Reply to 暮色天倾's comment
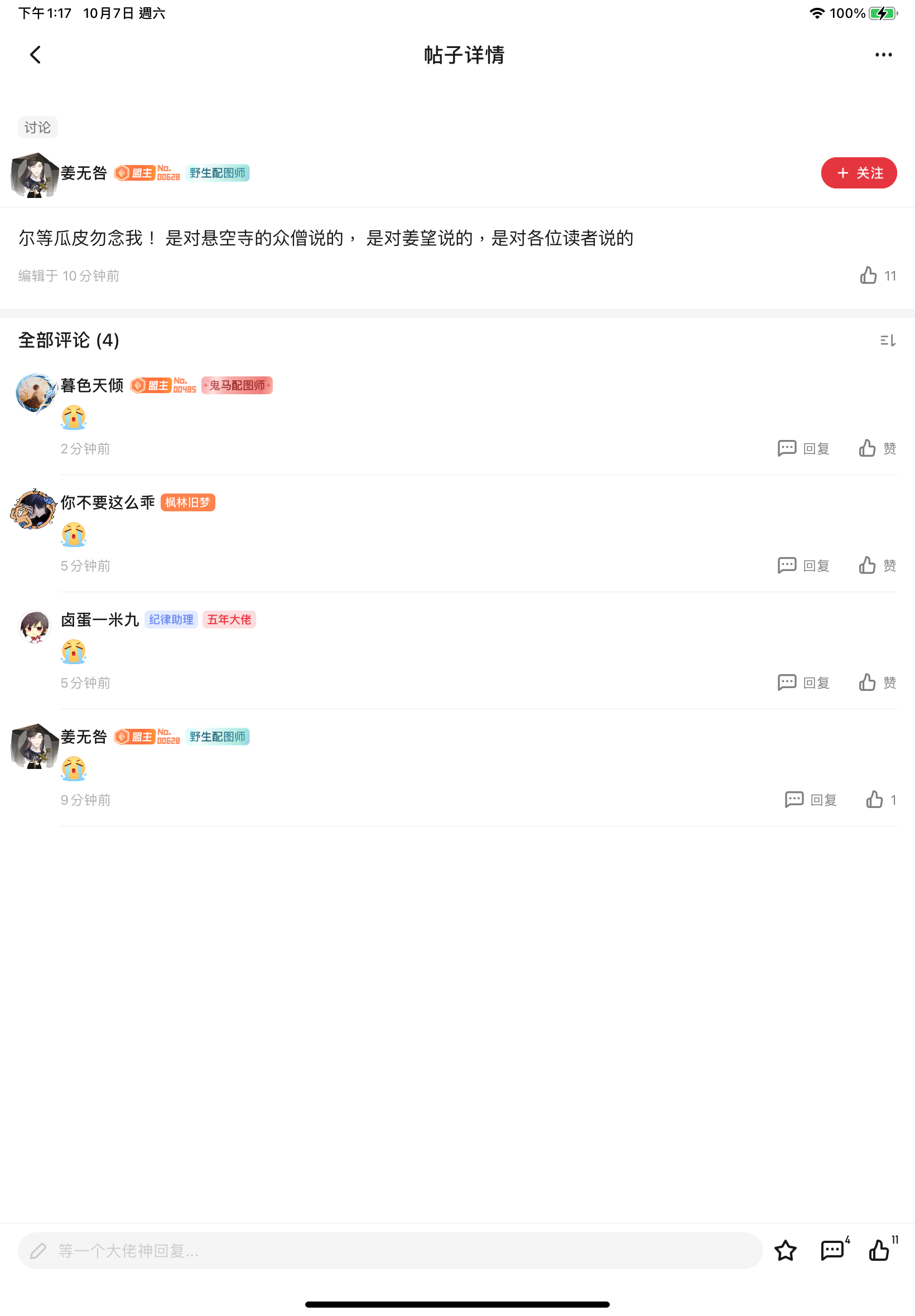 803,448
